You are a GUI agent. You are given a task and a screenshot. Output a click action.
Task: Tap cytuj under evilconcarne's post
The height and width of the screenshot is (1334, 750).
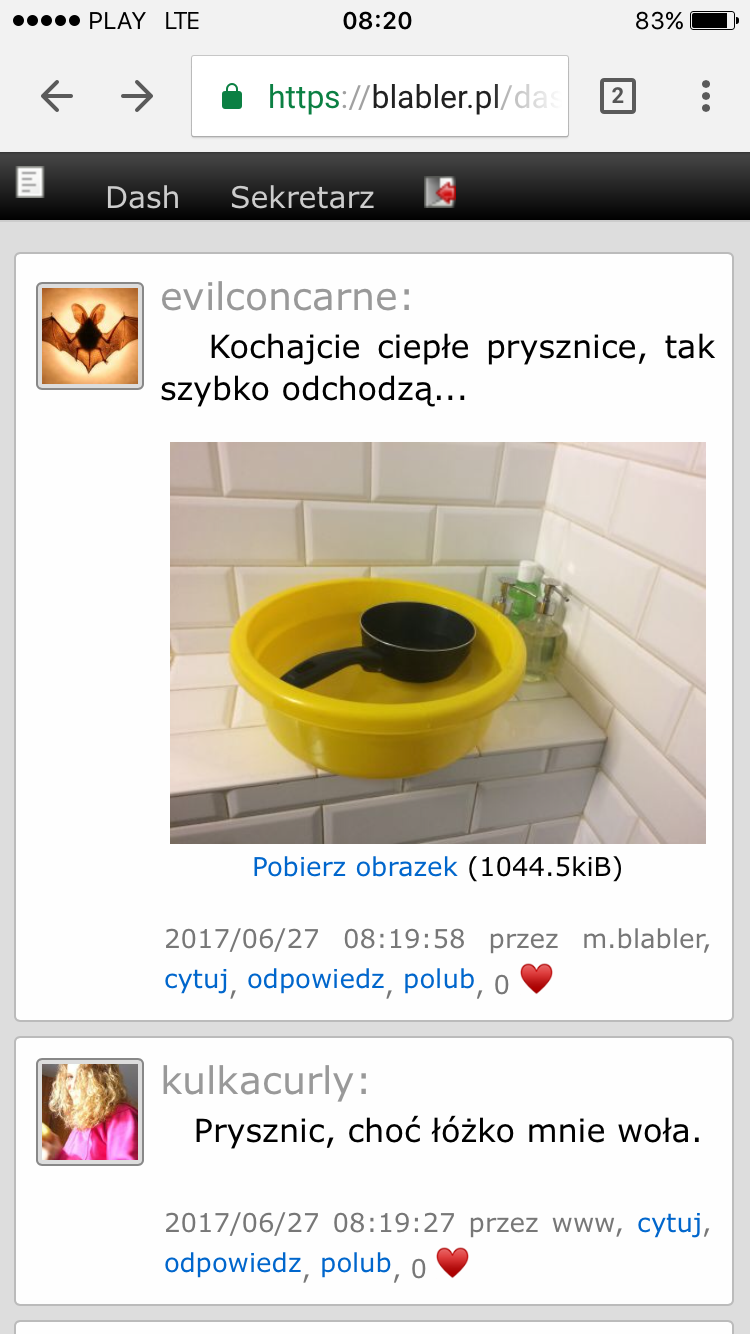(197, 979)
